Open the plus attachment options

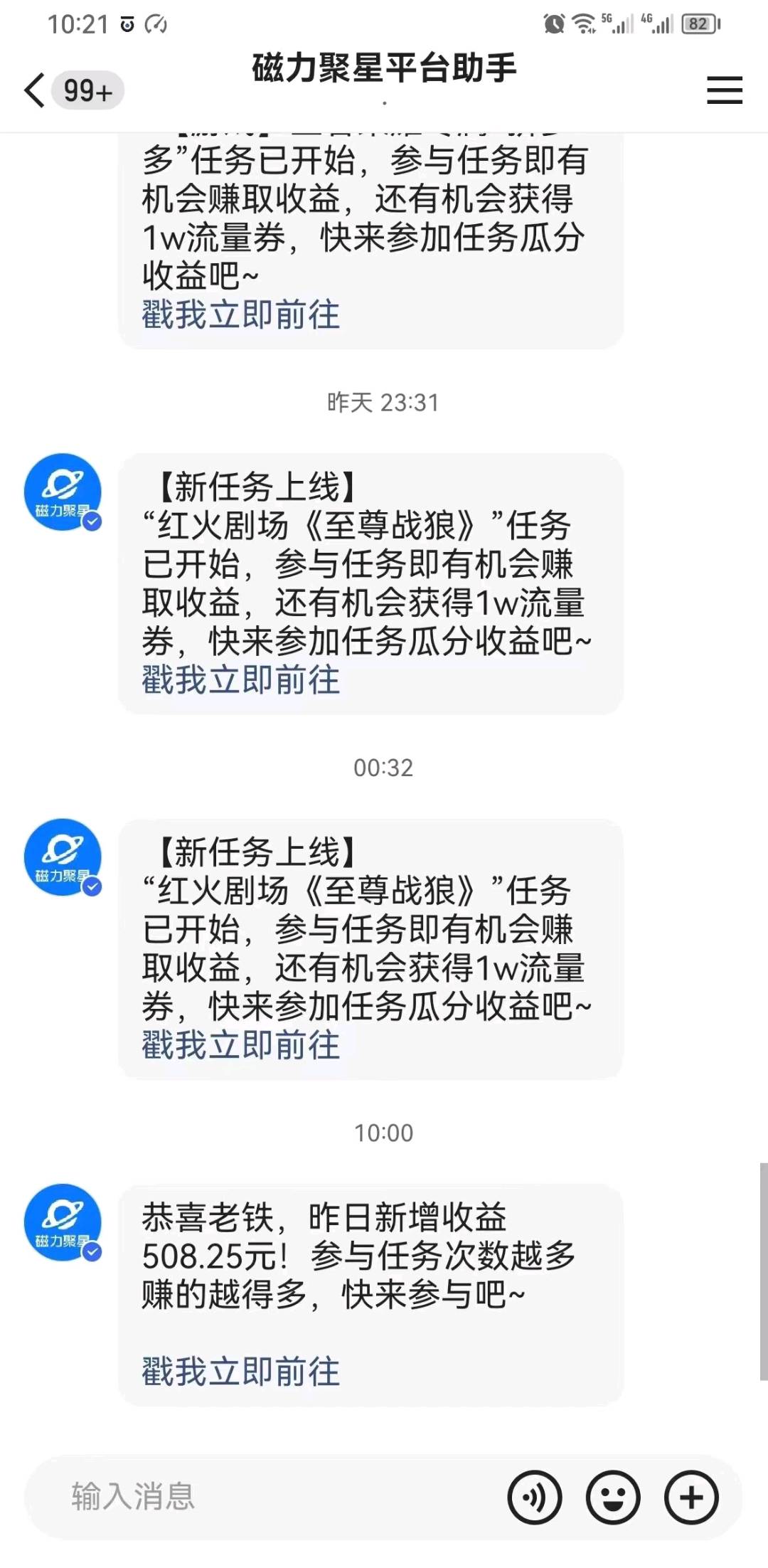point(691,1497)
